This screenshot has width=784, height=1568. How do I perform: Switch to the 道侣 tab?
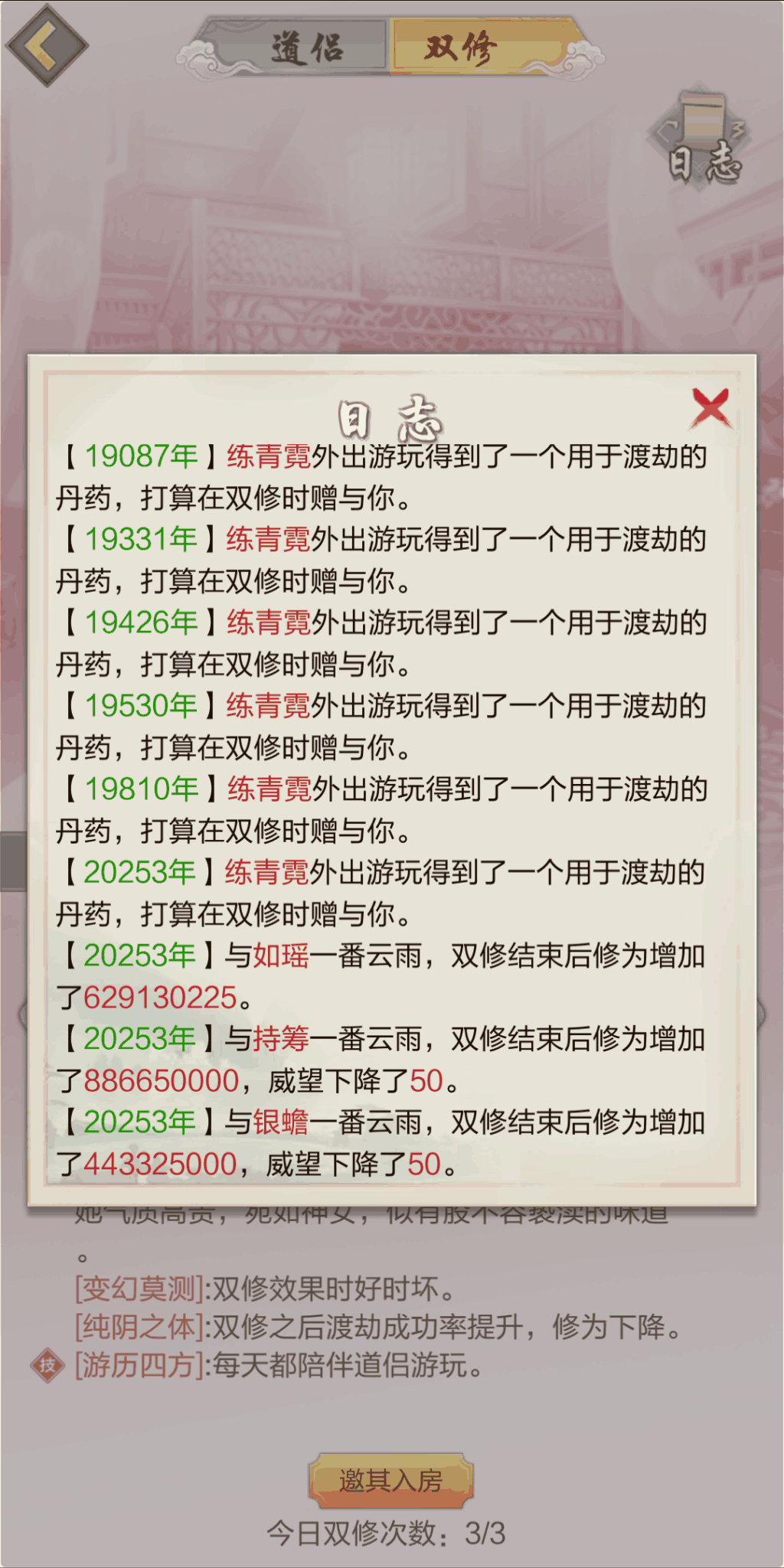tap(306, 46)
